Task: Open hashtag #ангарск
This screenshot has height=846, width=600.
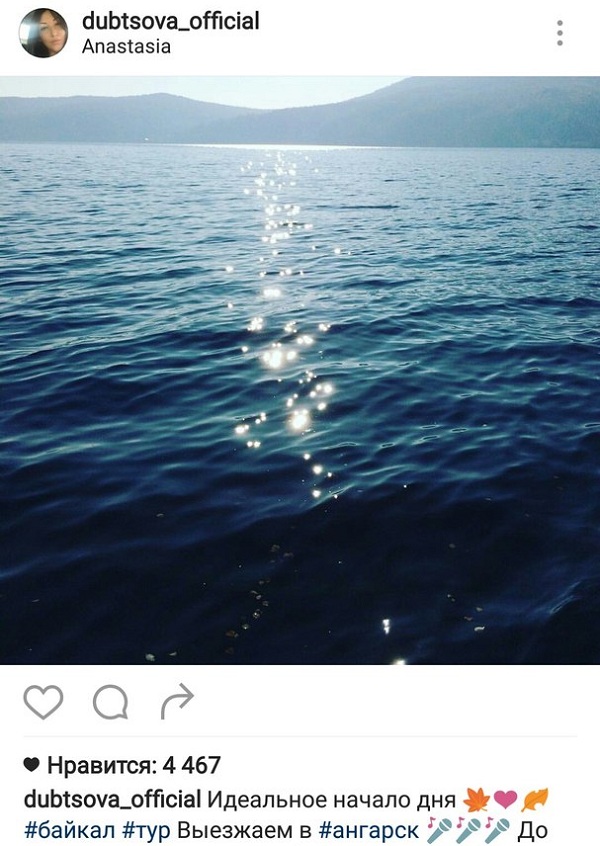Action: pos(368,830)
